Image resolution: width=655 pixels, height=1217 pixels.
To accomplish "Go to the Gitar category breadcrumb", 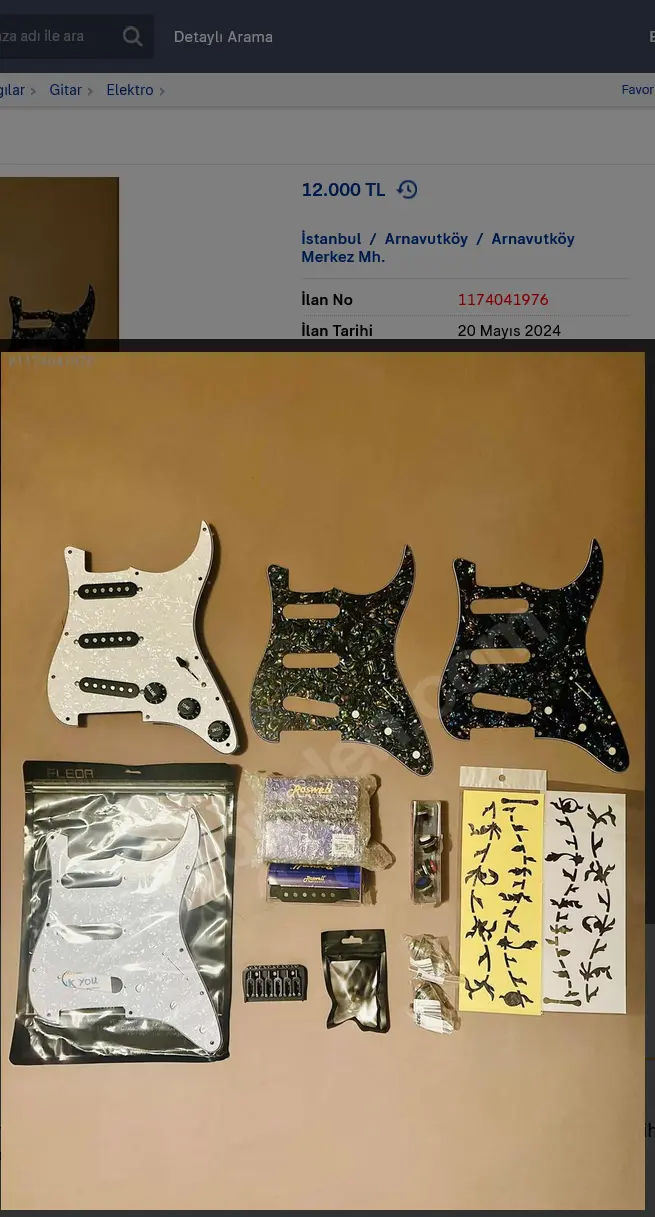I will (x=66, y=90).
